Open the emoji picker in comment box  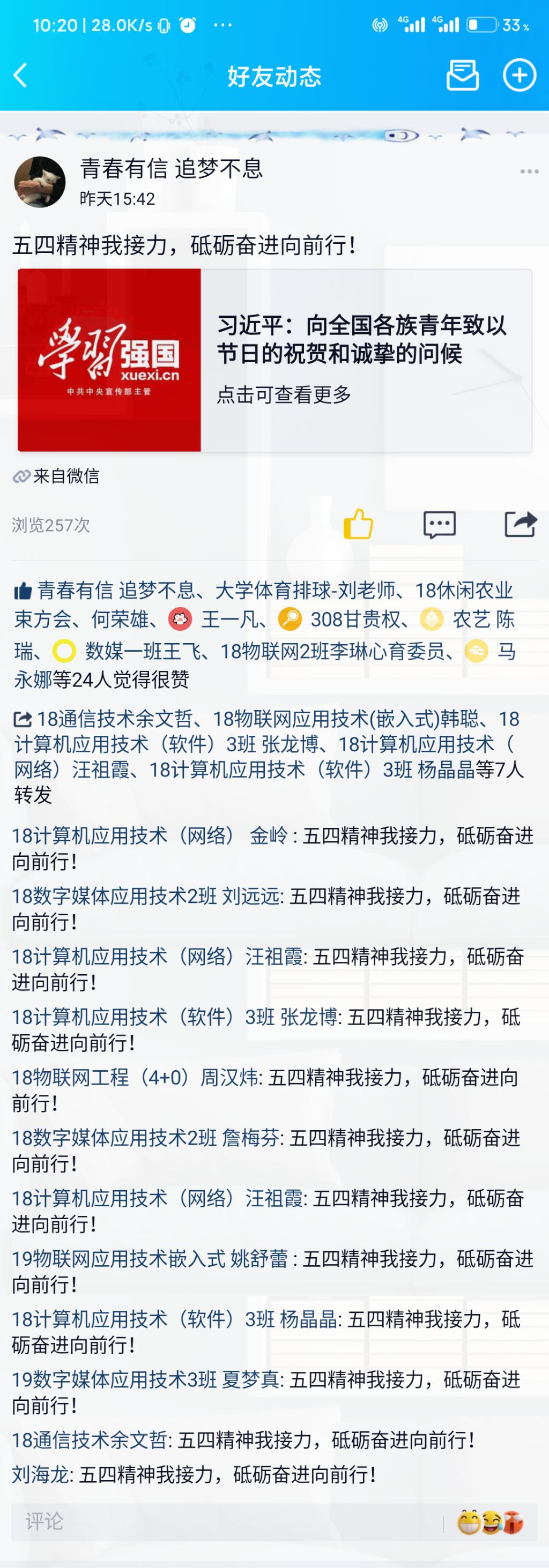click(x=492, y=1522)
